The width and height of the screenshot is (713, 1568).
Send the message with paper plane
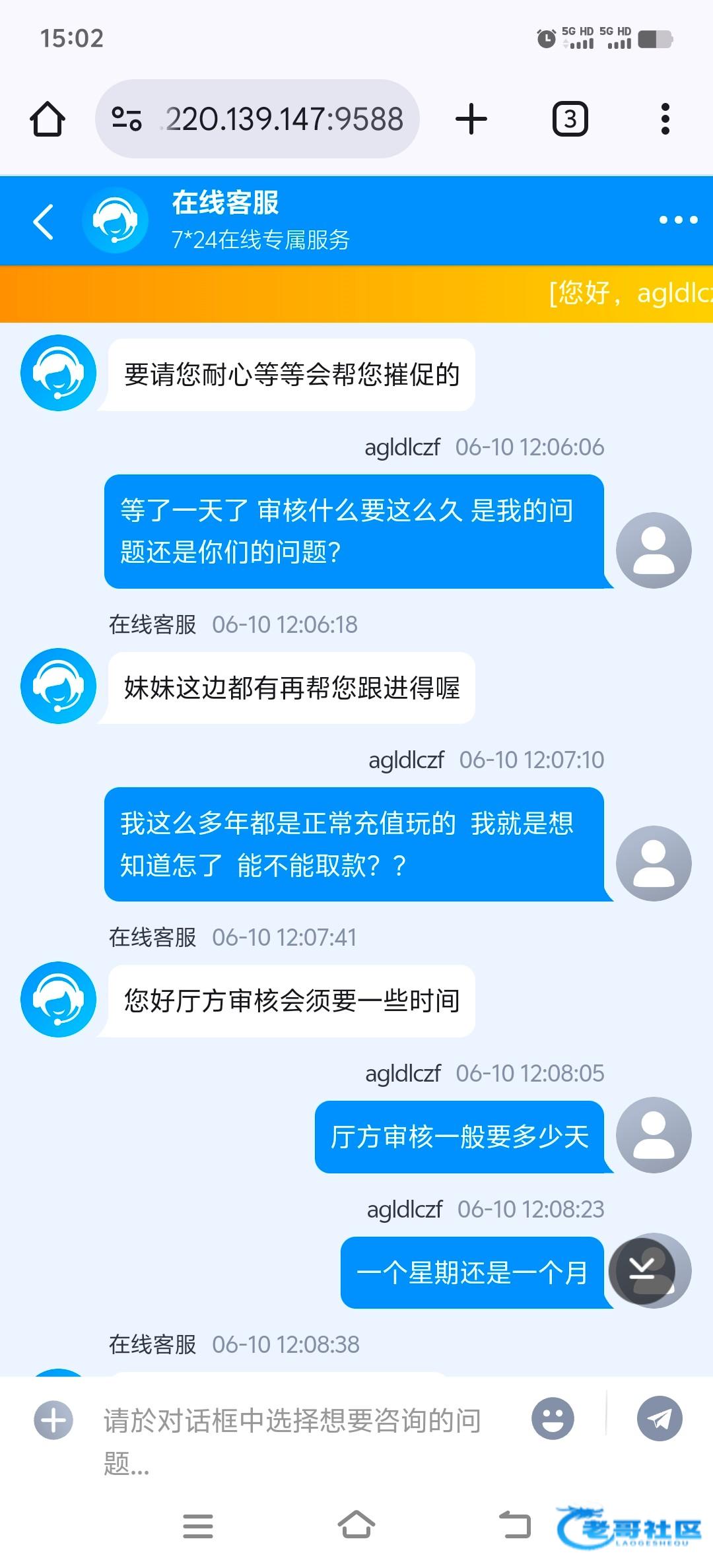[x=660, y=1419]
